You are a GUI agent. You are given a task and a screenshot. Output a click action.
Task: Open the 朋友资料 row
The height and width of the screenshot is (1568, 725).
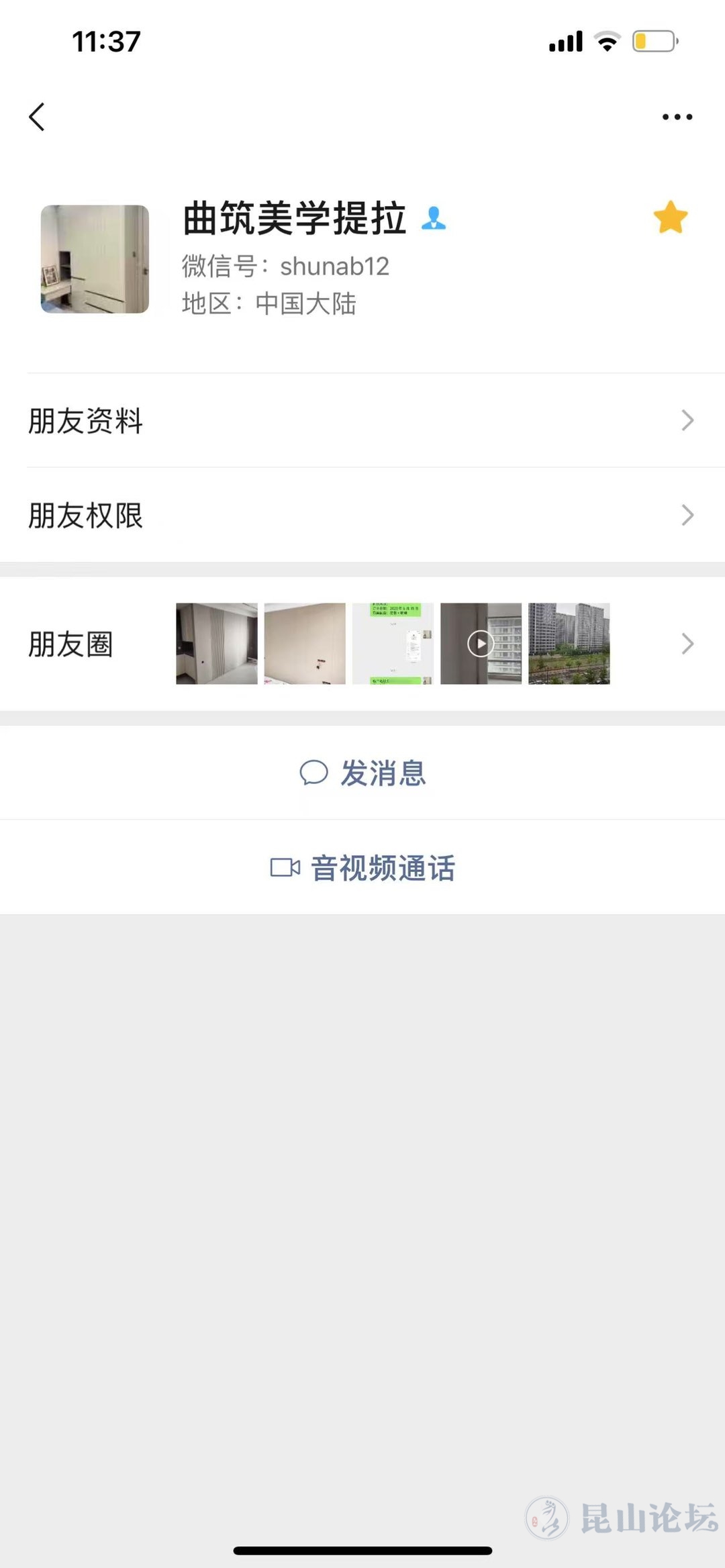pos(362,421)
